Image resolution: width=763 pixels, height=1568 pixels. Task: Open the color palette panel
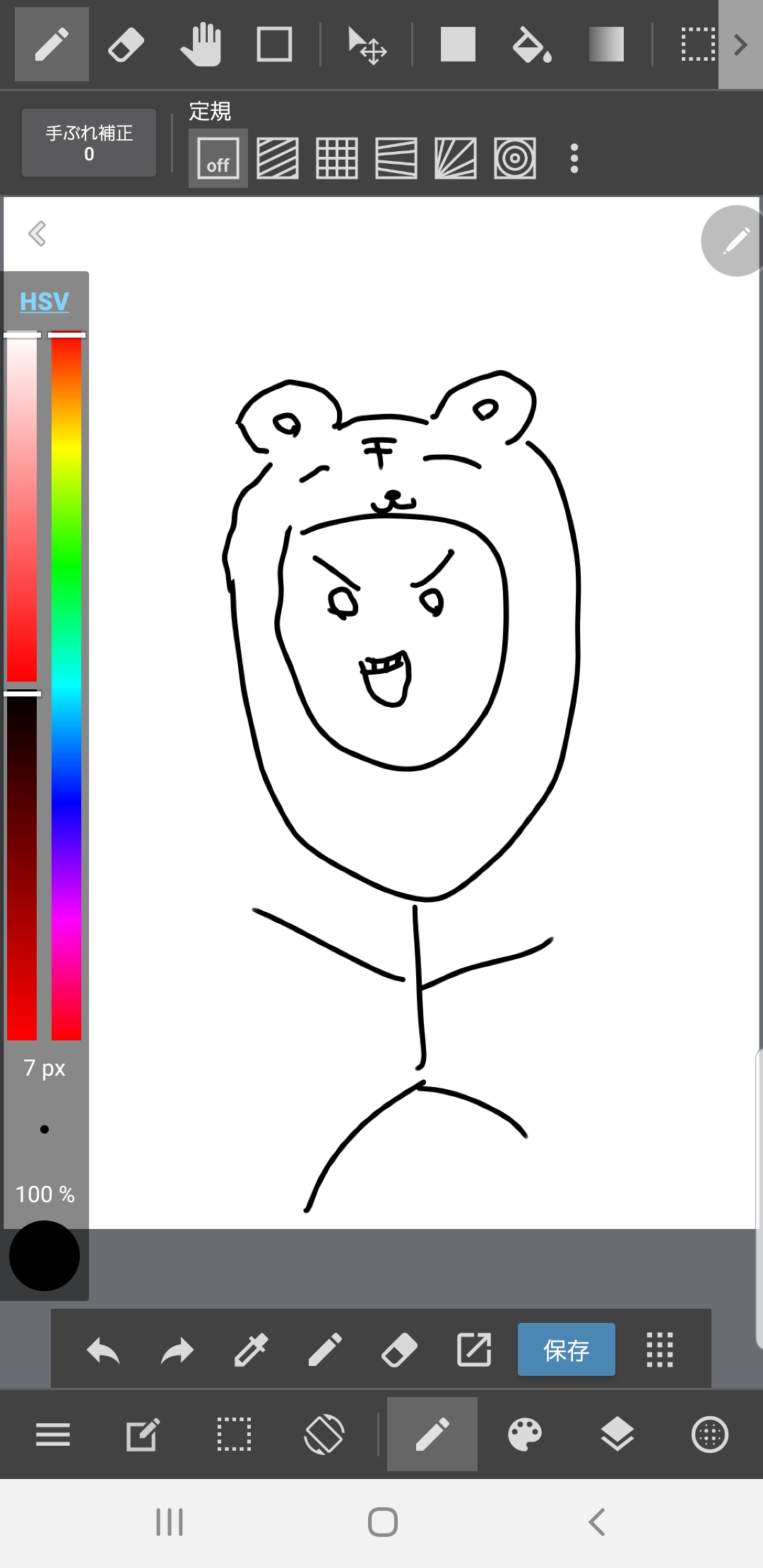(x=525, y=1435)
